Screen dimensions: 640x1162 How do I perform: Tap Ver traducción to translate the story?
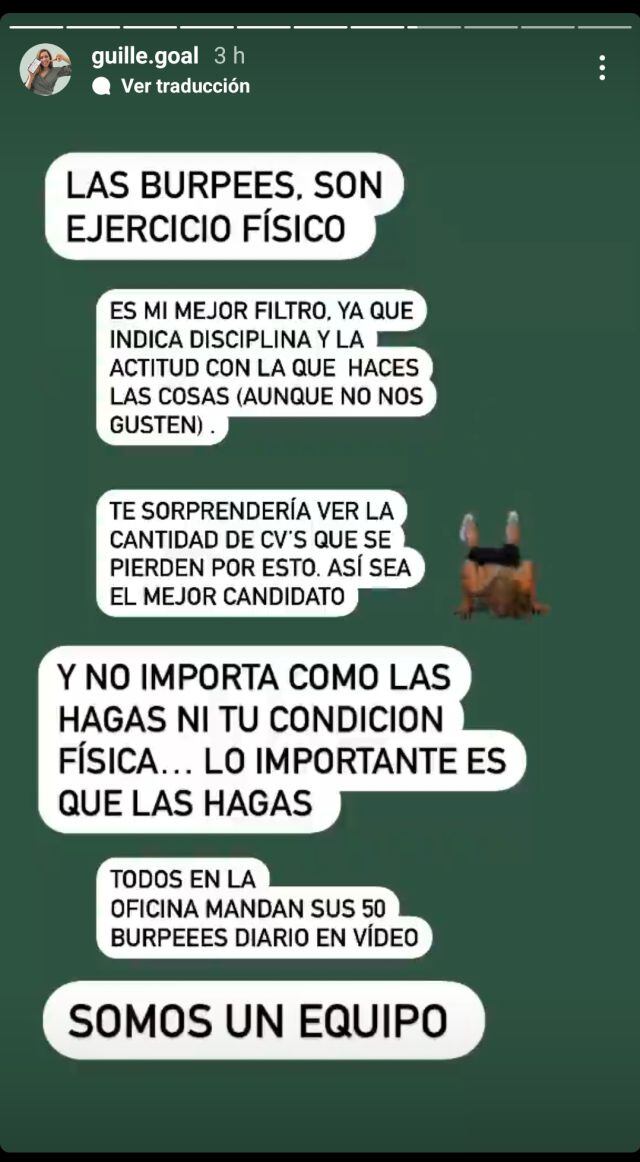click(184, 87)
